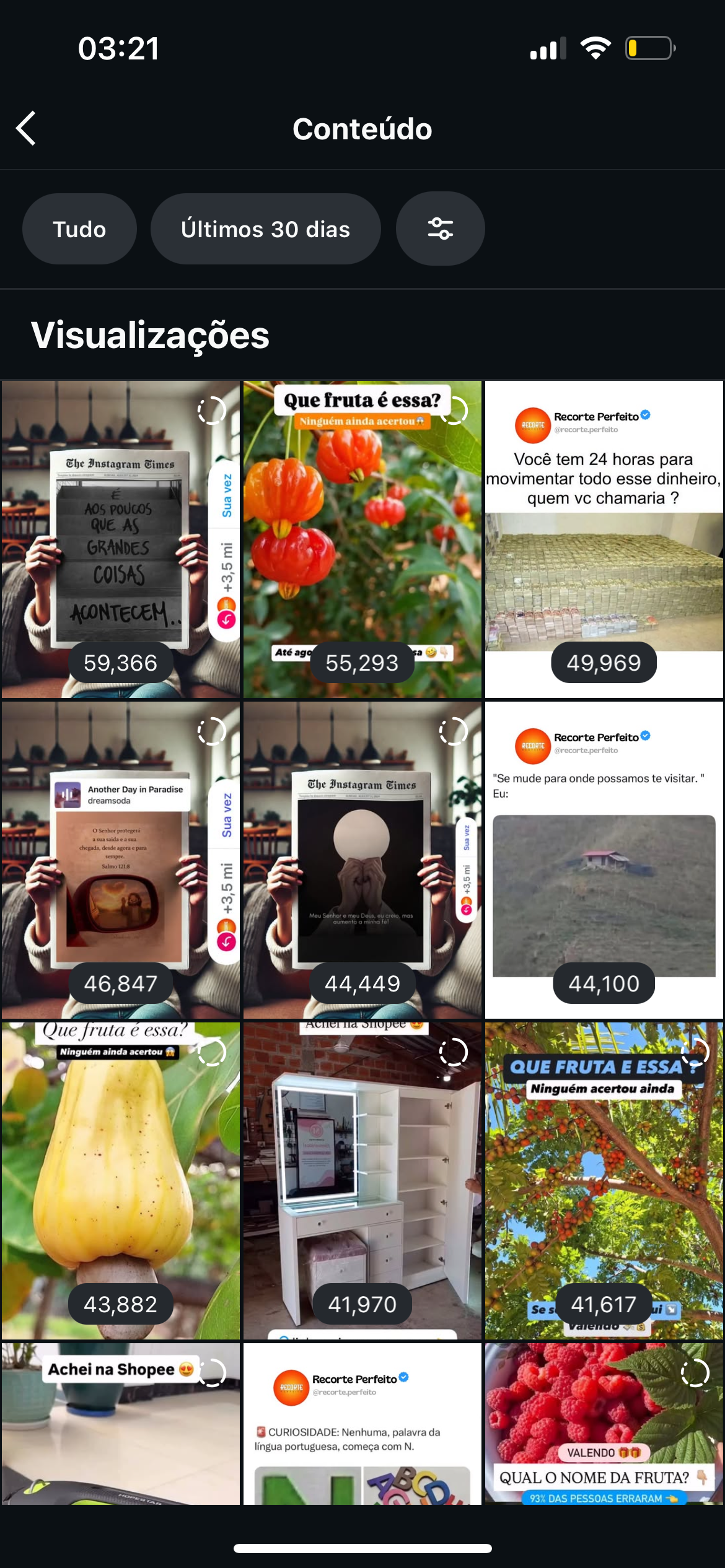The image size is (725, 1568).
Task: Select the Tudo content filter chip
Action: pos(79,229)
